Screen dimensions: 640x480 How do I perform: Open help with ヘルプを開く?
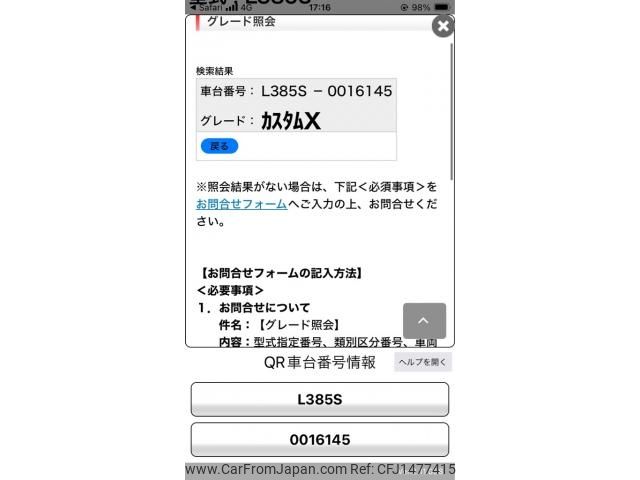coord(423,362)
